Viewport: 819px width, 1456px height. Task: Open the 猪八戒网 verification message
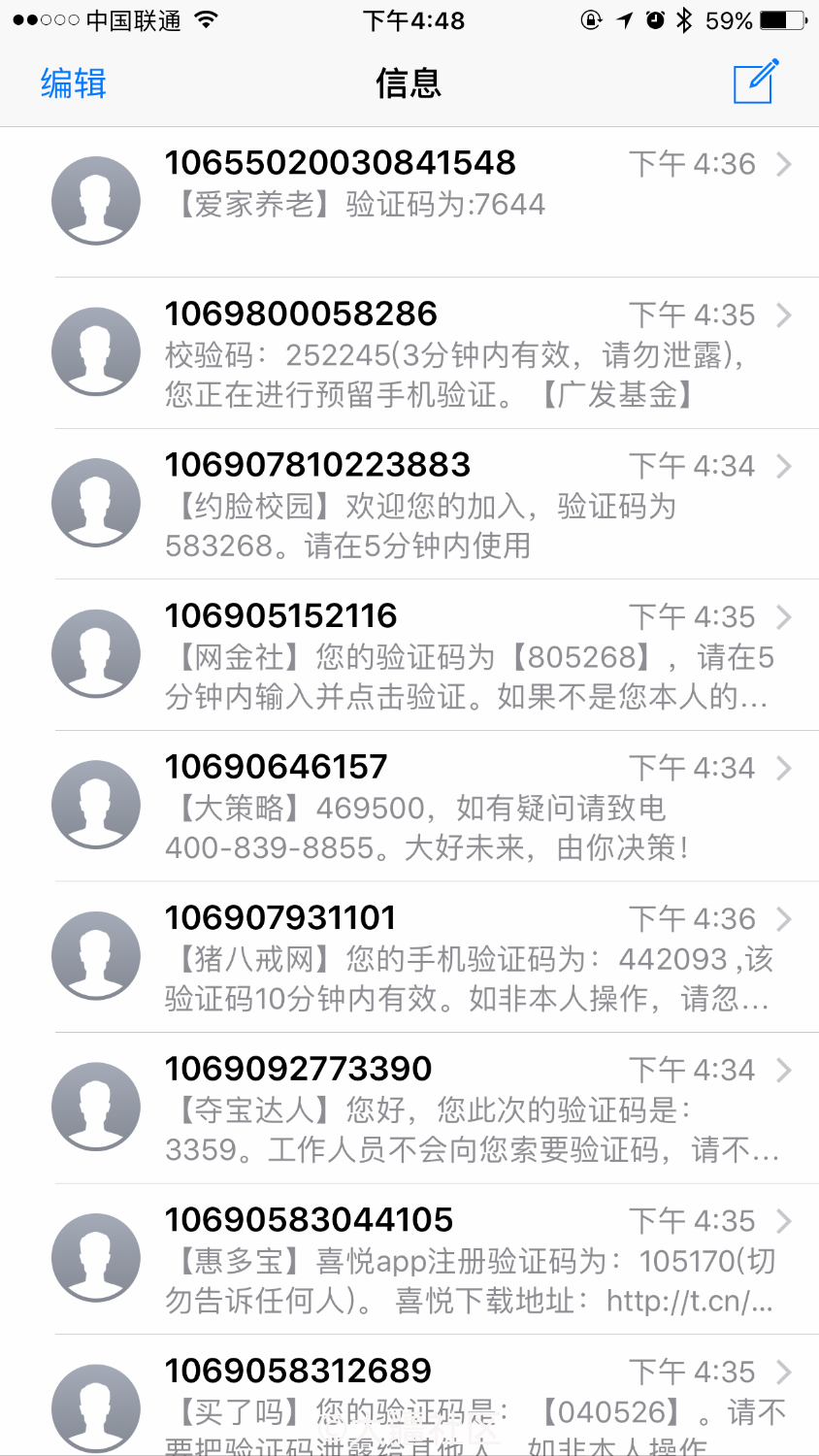point(409,957)
